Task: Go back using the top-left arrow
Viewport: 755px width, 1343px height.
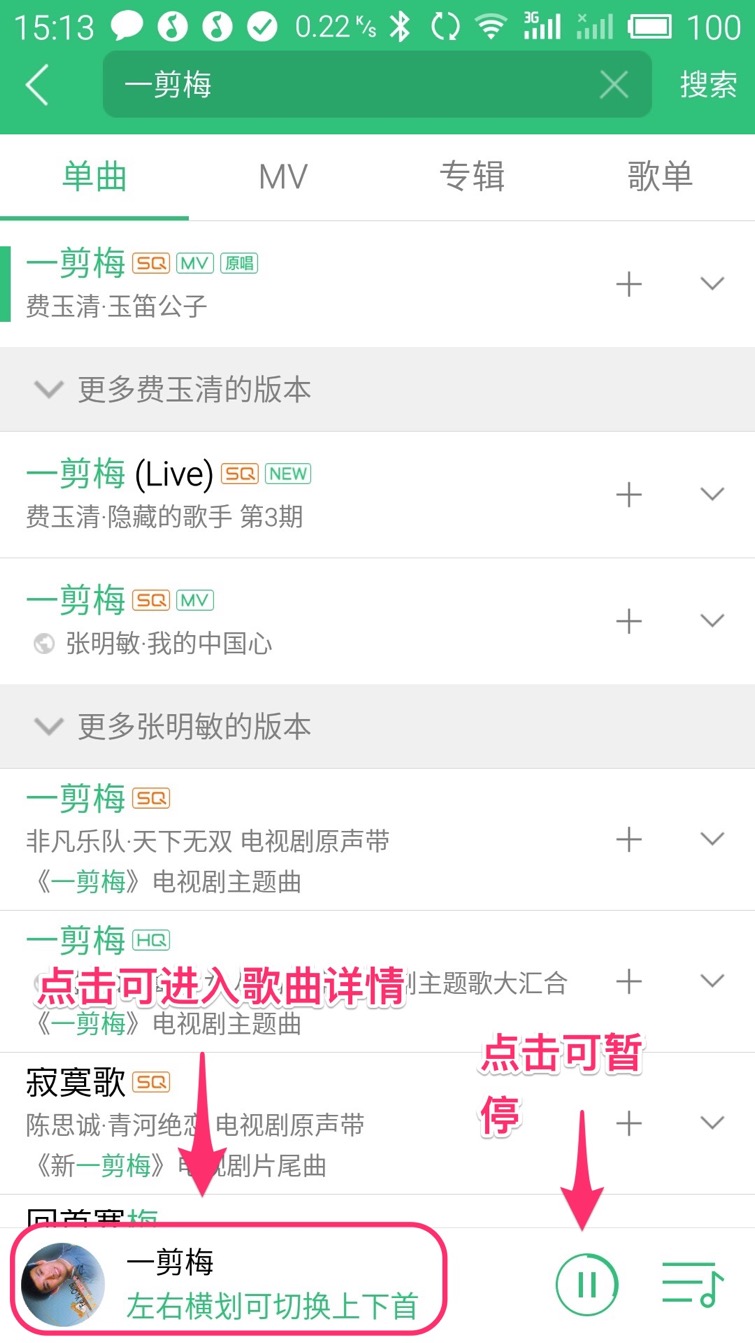Action: tap(37, 85)
